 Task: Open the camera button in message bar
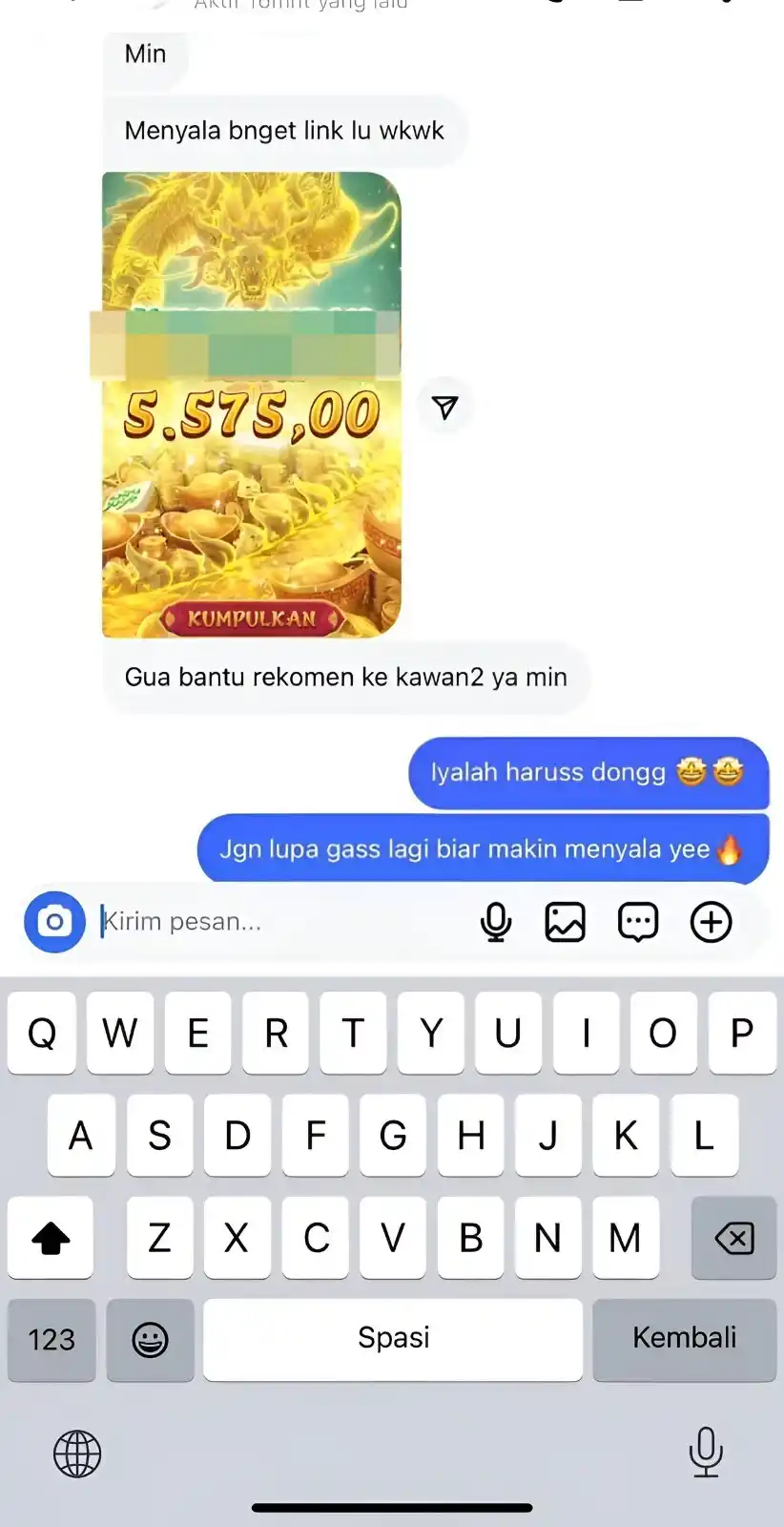pos(54,922)
